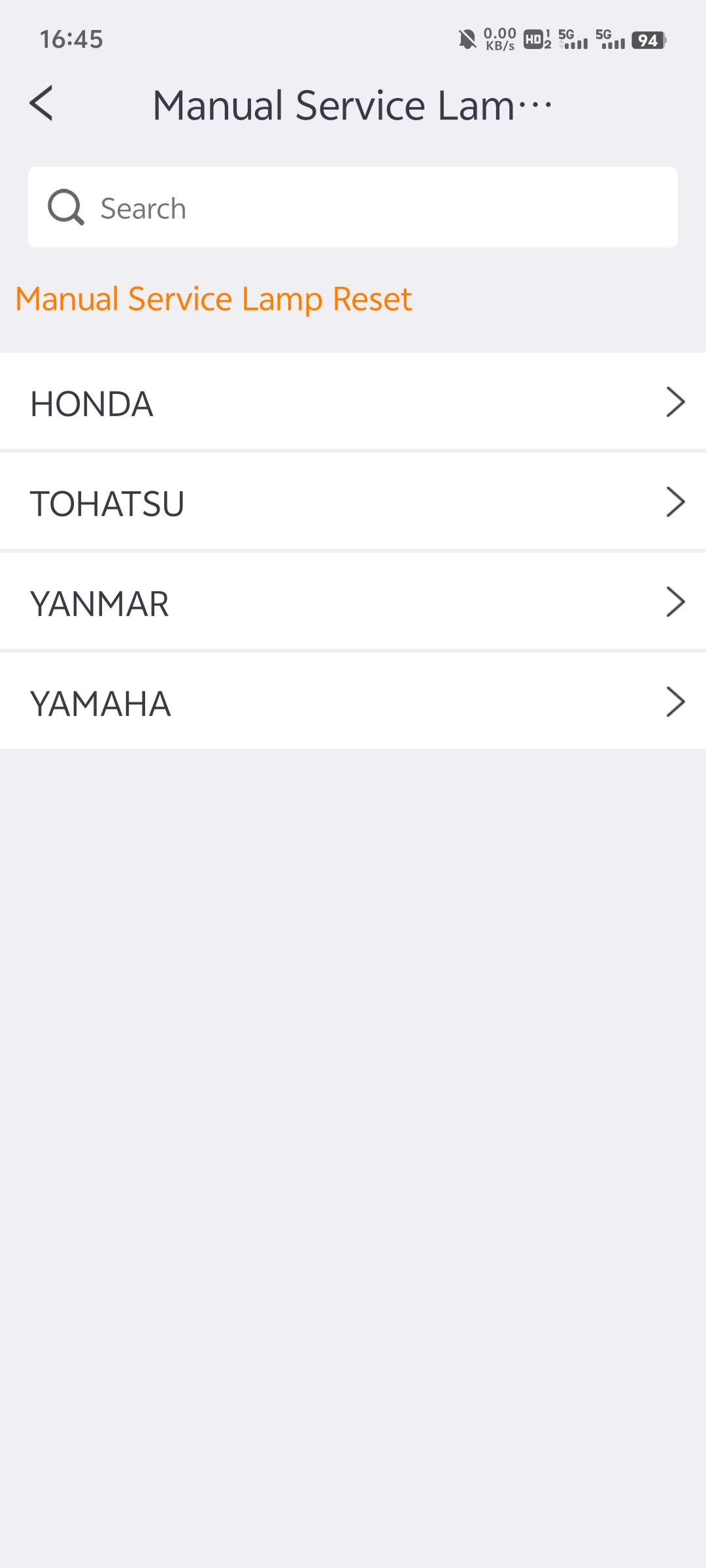The image size is (706, 1568).
Task: Expand the YAMAHA entry chevron
Action: pos(677,702)
